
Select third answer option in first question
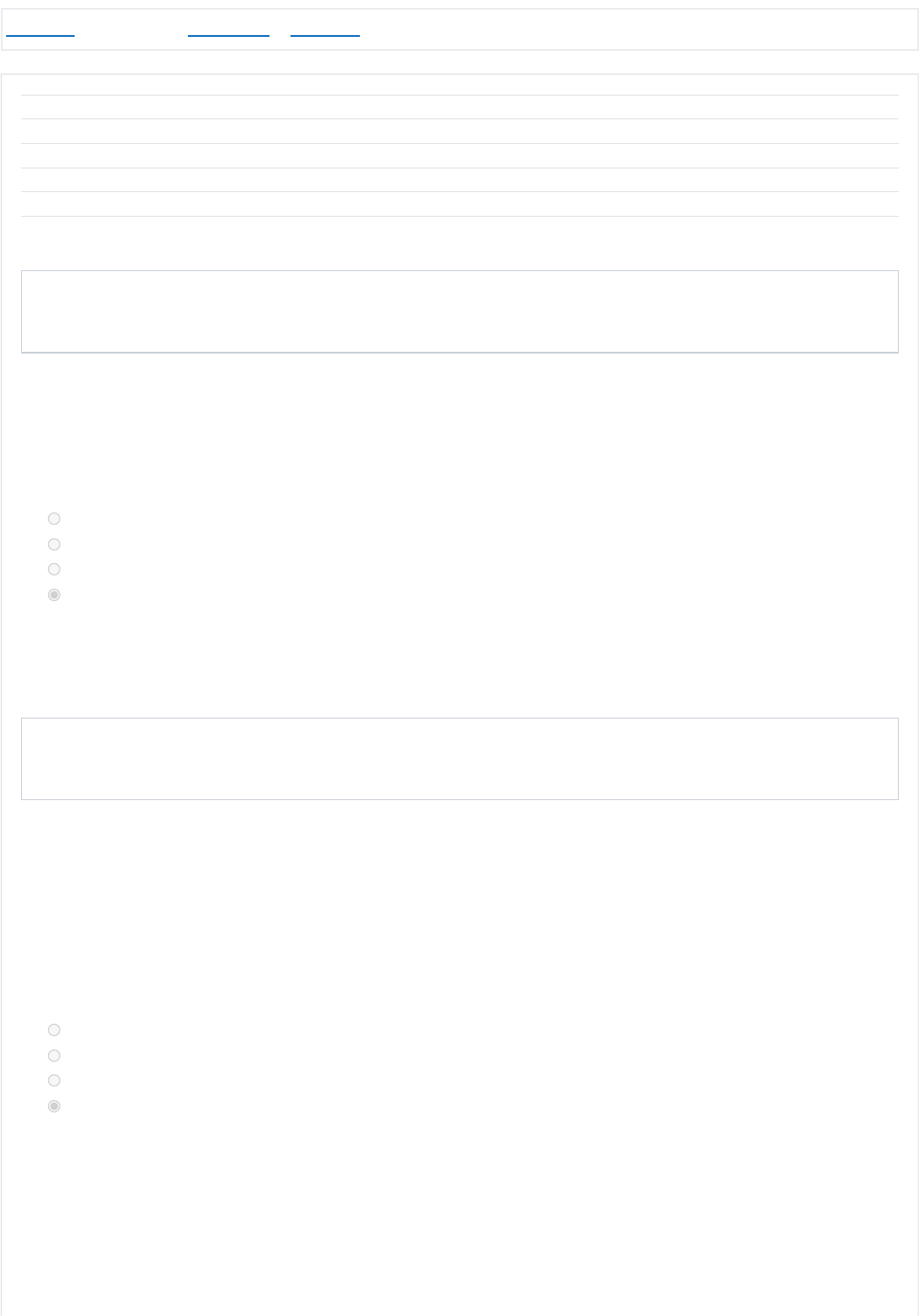pos(54,569)
